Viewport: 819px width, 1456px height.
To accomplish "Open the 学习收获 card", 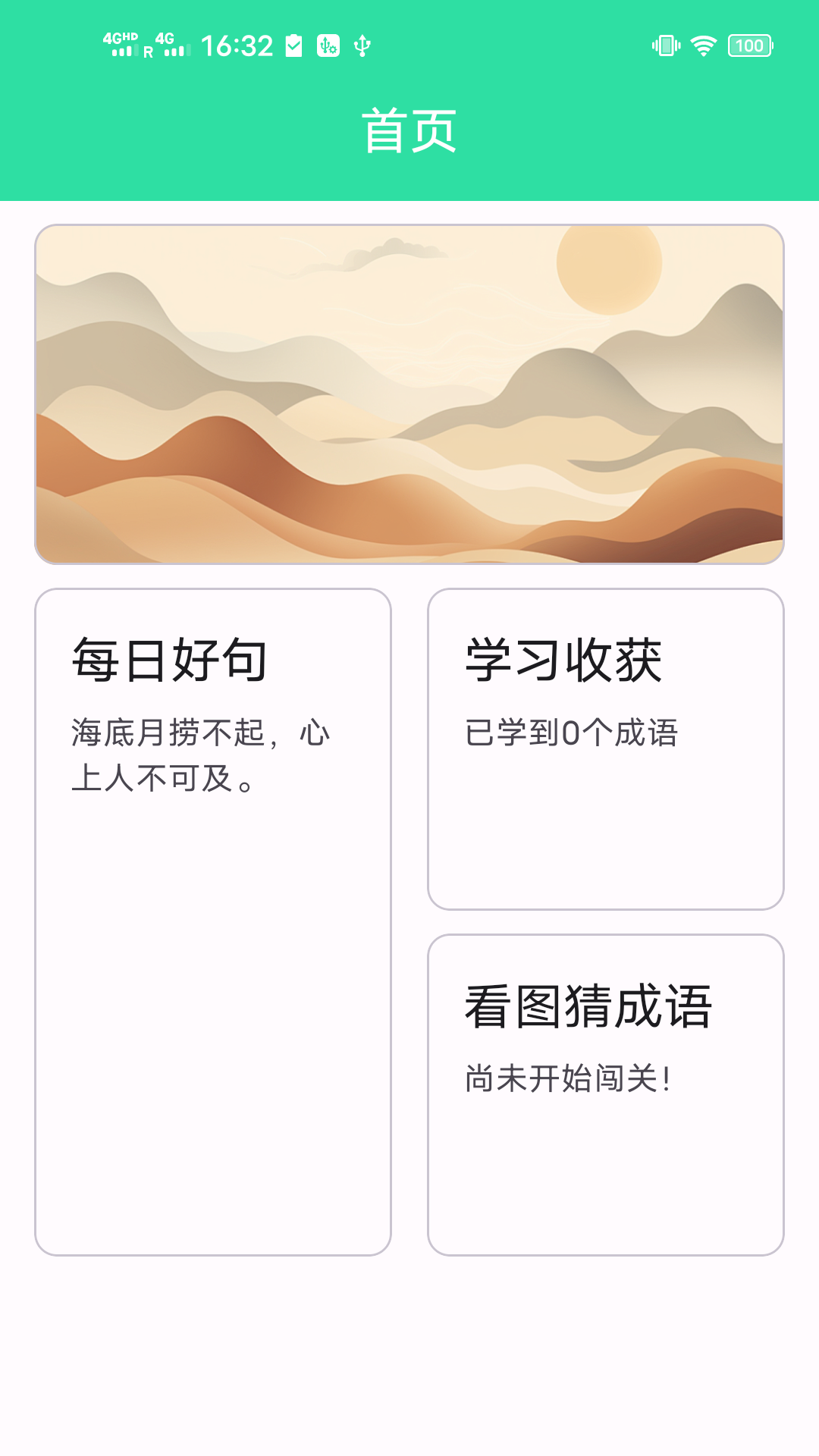I will point(605,748).
